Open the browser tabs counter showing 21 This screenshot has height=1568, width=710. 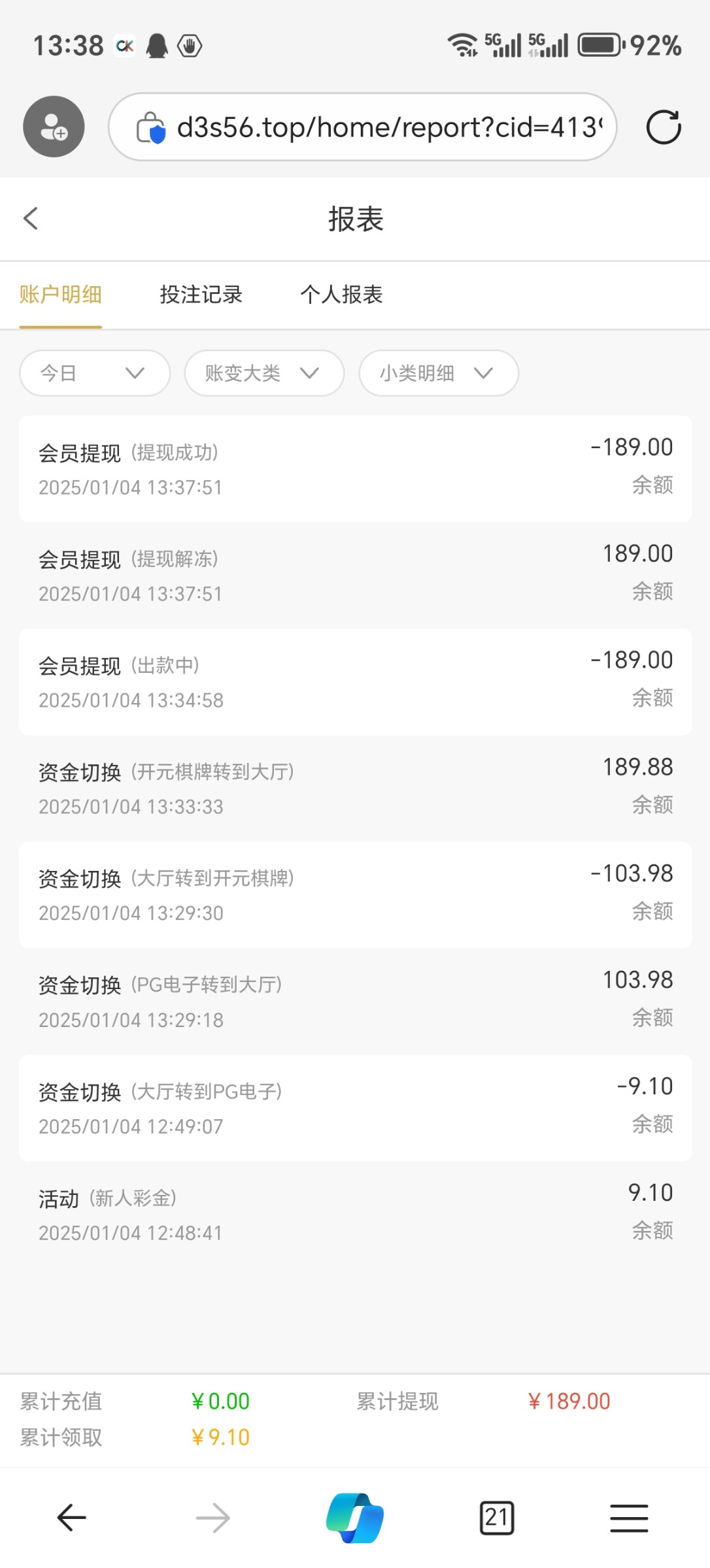coord(497,1518)
